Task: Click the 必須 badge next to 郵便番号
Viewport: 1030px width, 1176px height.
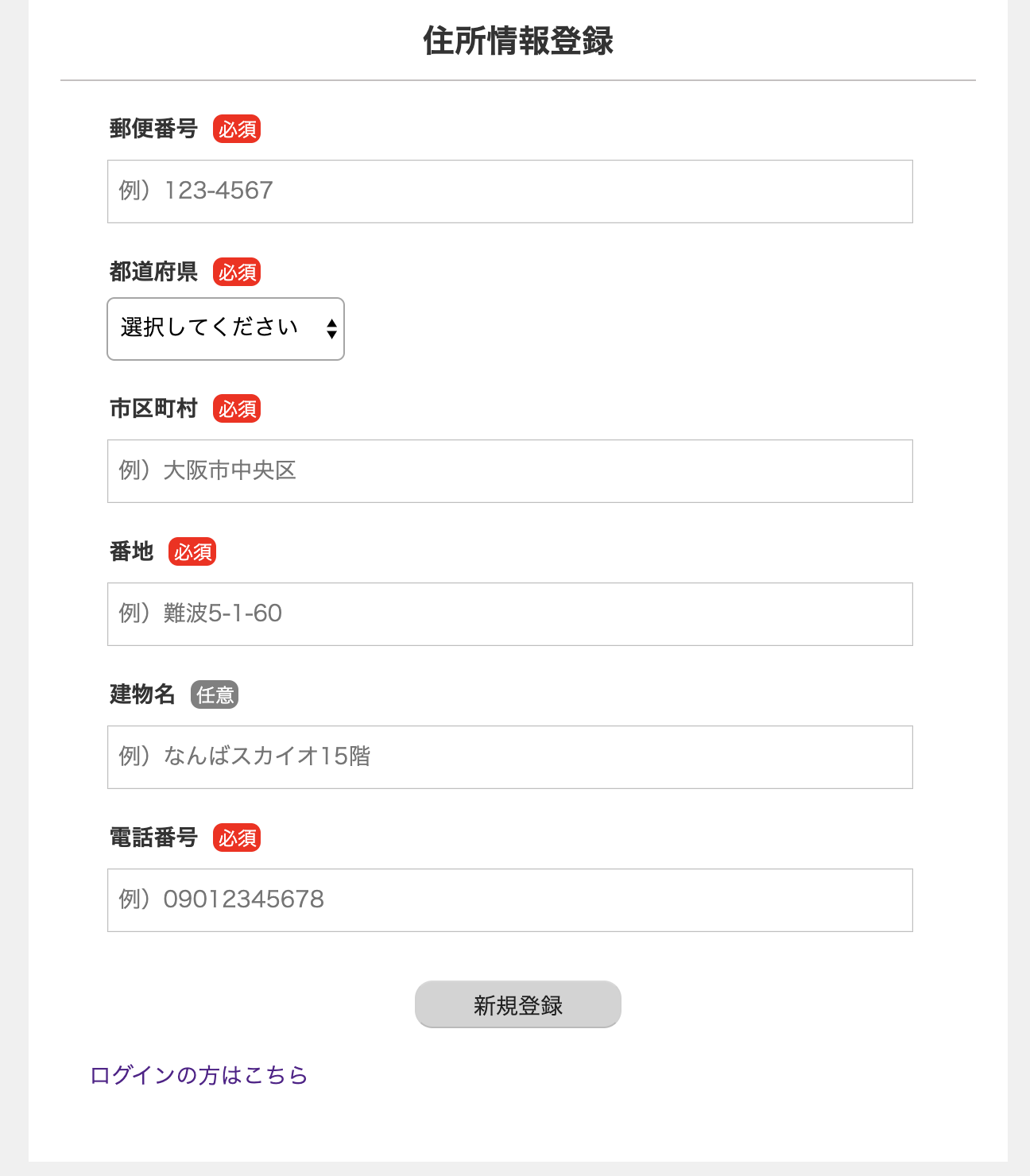Action: (237, 130)
